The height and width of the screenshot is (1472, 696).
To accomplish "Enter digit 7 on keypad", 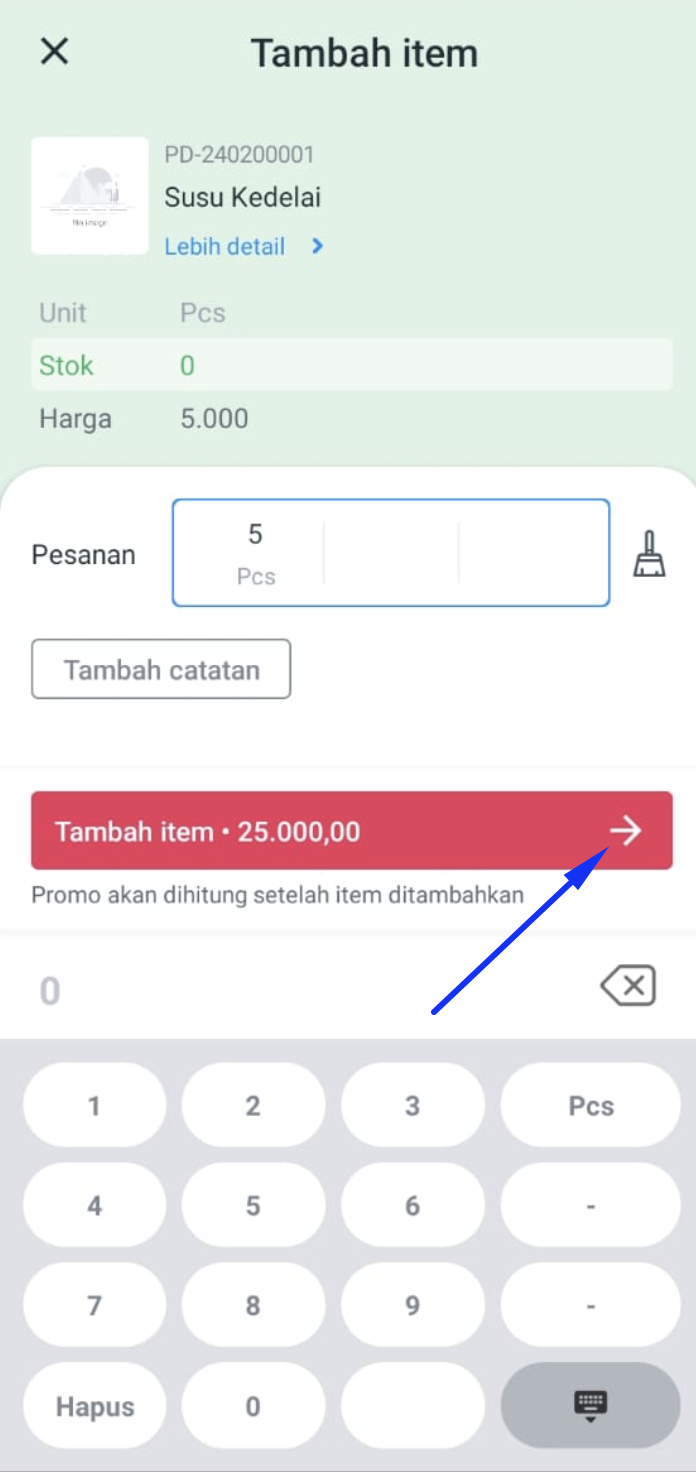I will [94, 1305].
